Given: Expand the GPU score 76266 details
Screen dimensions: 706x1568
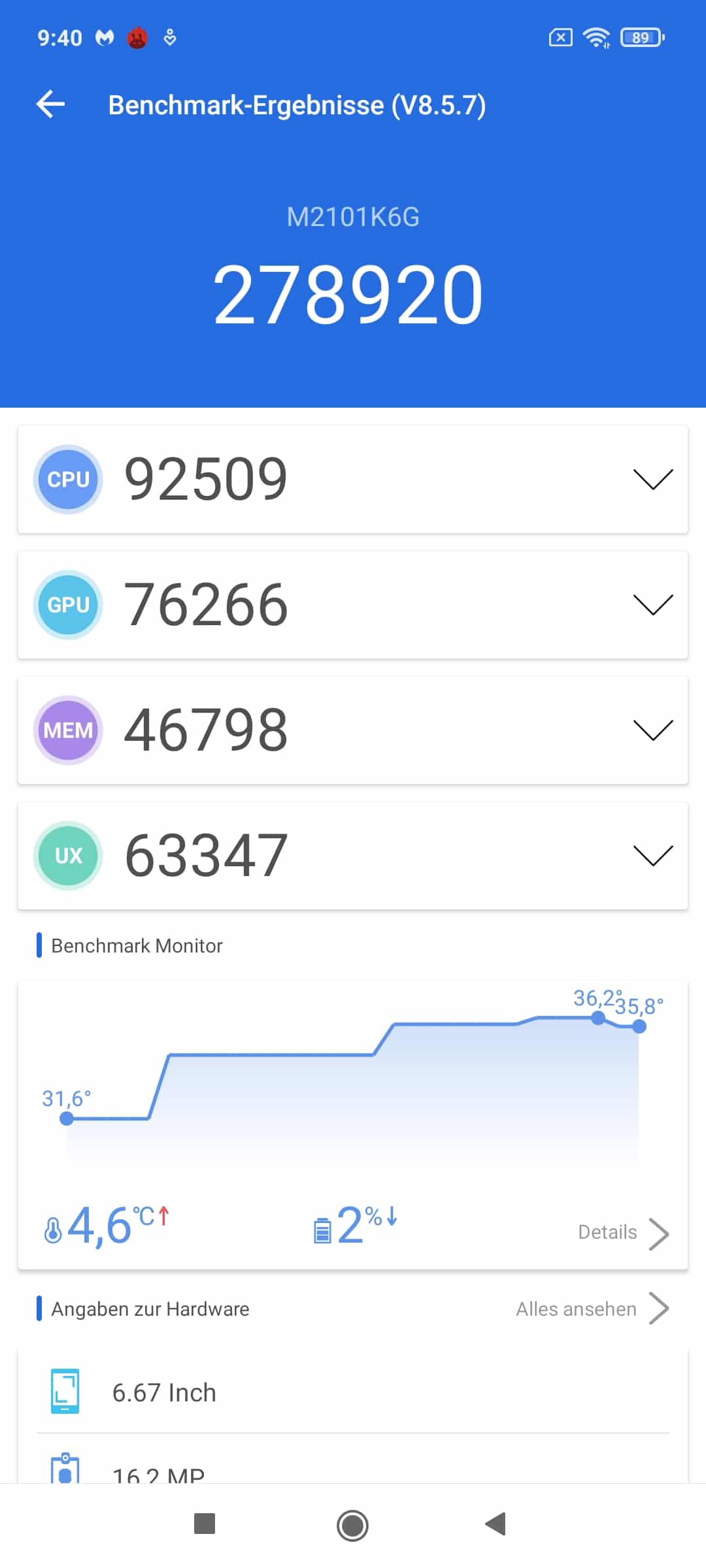Looking at the screenshot, I should [353, 604].
